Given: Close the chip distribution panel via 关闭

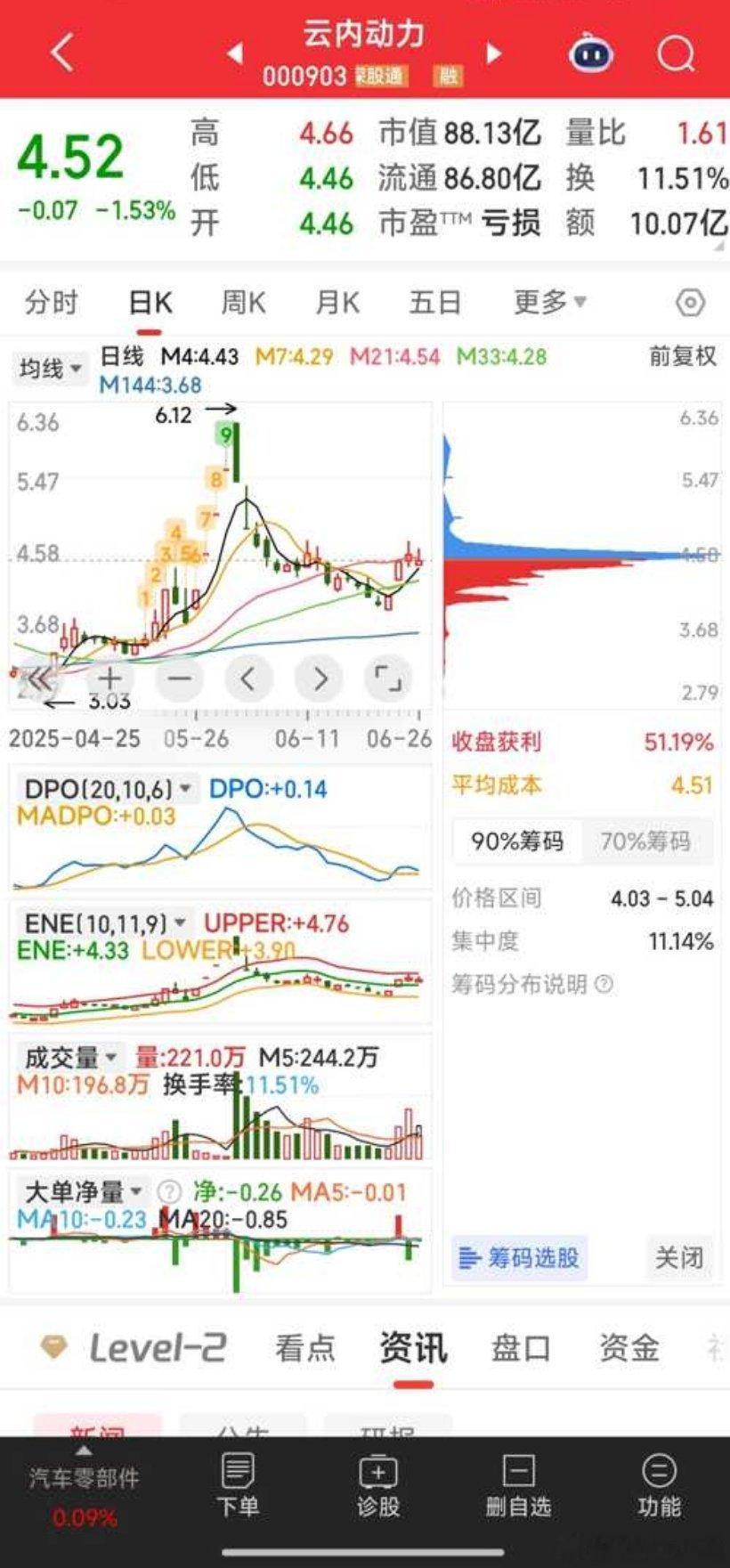Looking at the screenshot, I should click(x=679, y=1258).
